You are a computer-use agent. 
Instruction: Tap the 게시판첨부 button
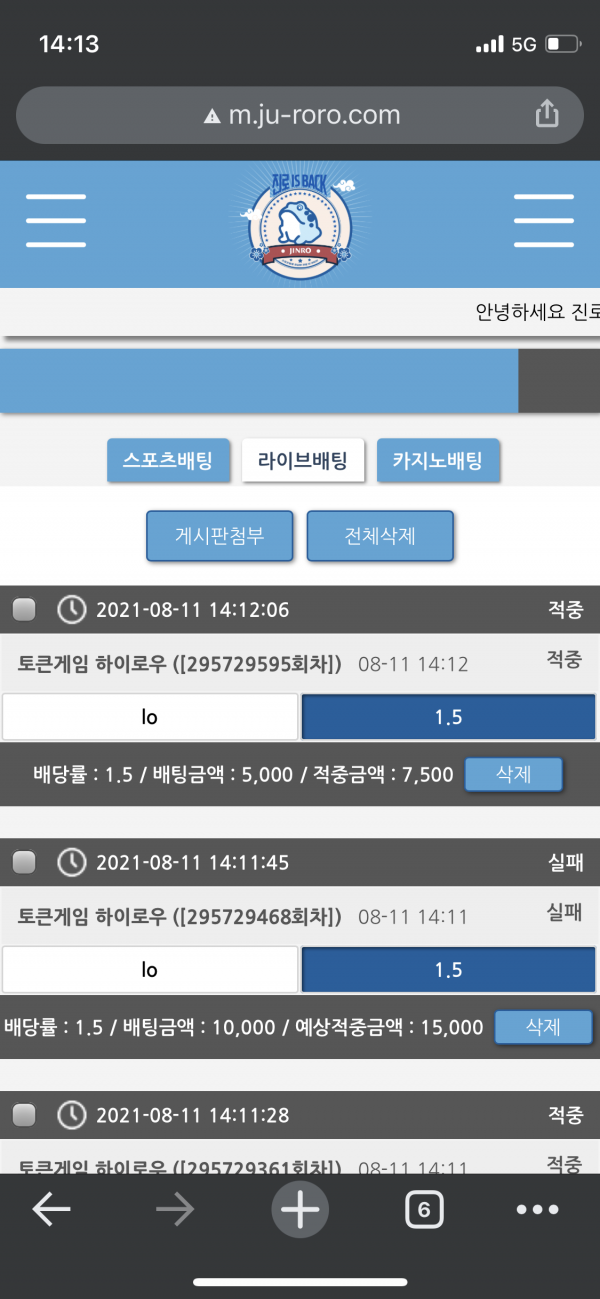(220, 536)
